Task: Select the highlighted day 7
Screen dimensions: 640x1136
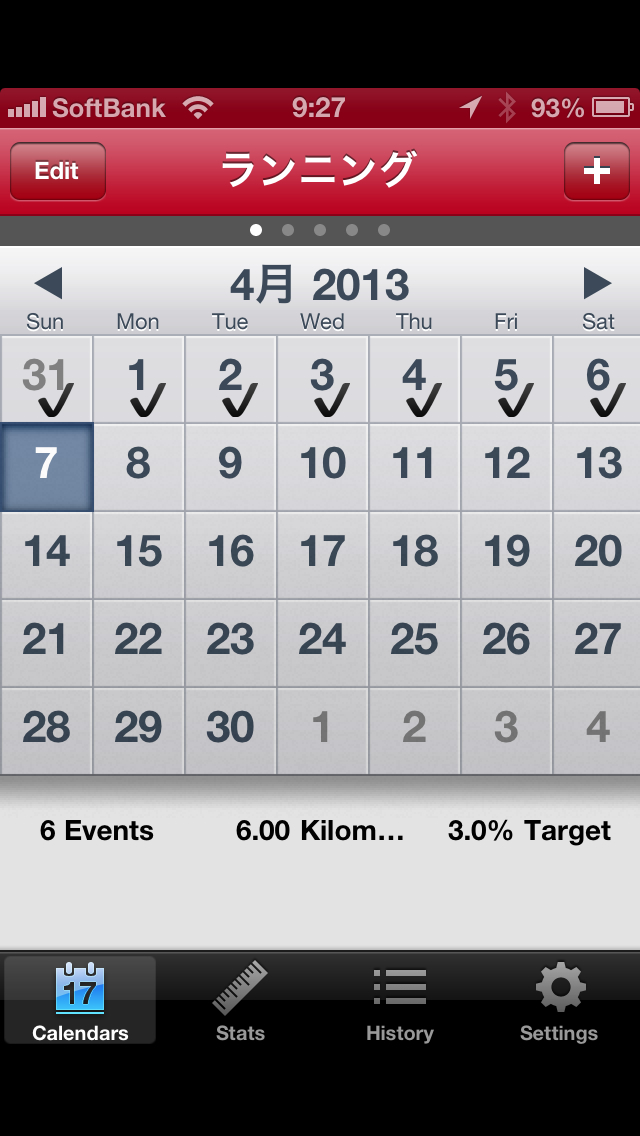Action: point(46,466)
